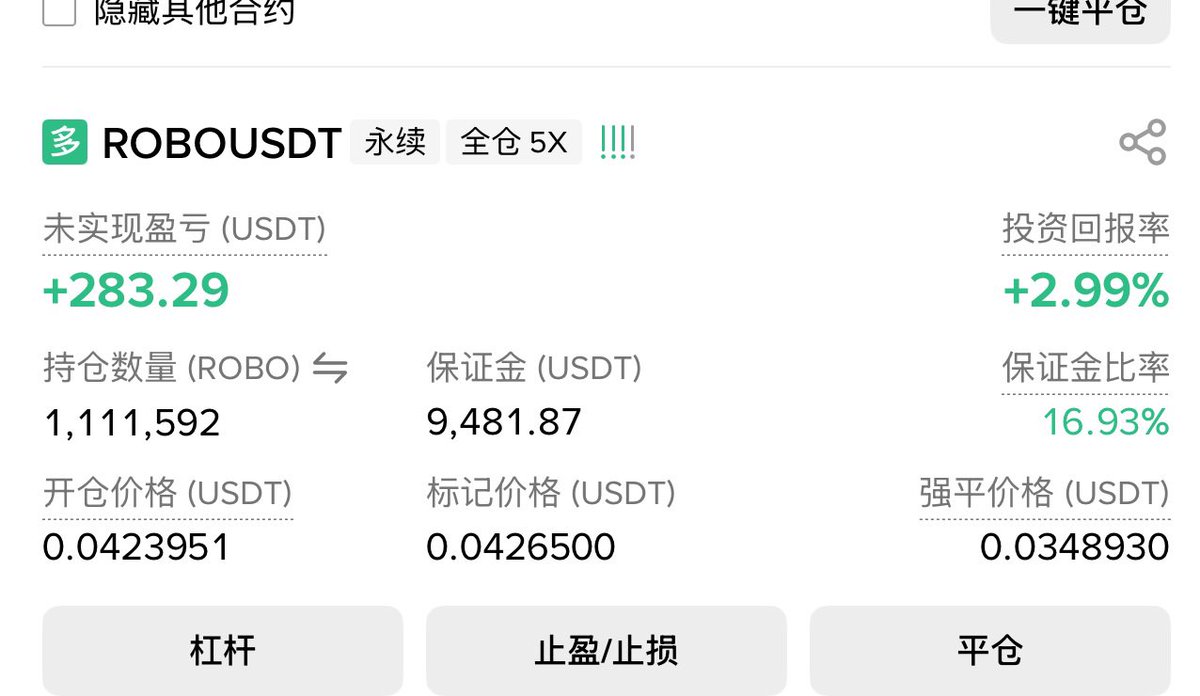Show the 开仓价格 explanation
The height and width of the screenshot is (696, 1200).
pos(167,494)
